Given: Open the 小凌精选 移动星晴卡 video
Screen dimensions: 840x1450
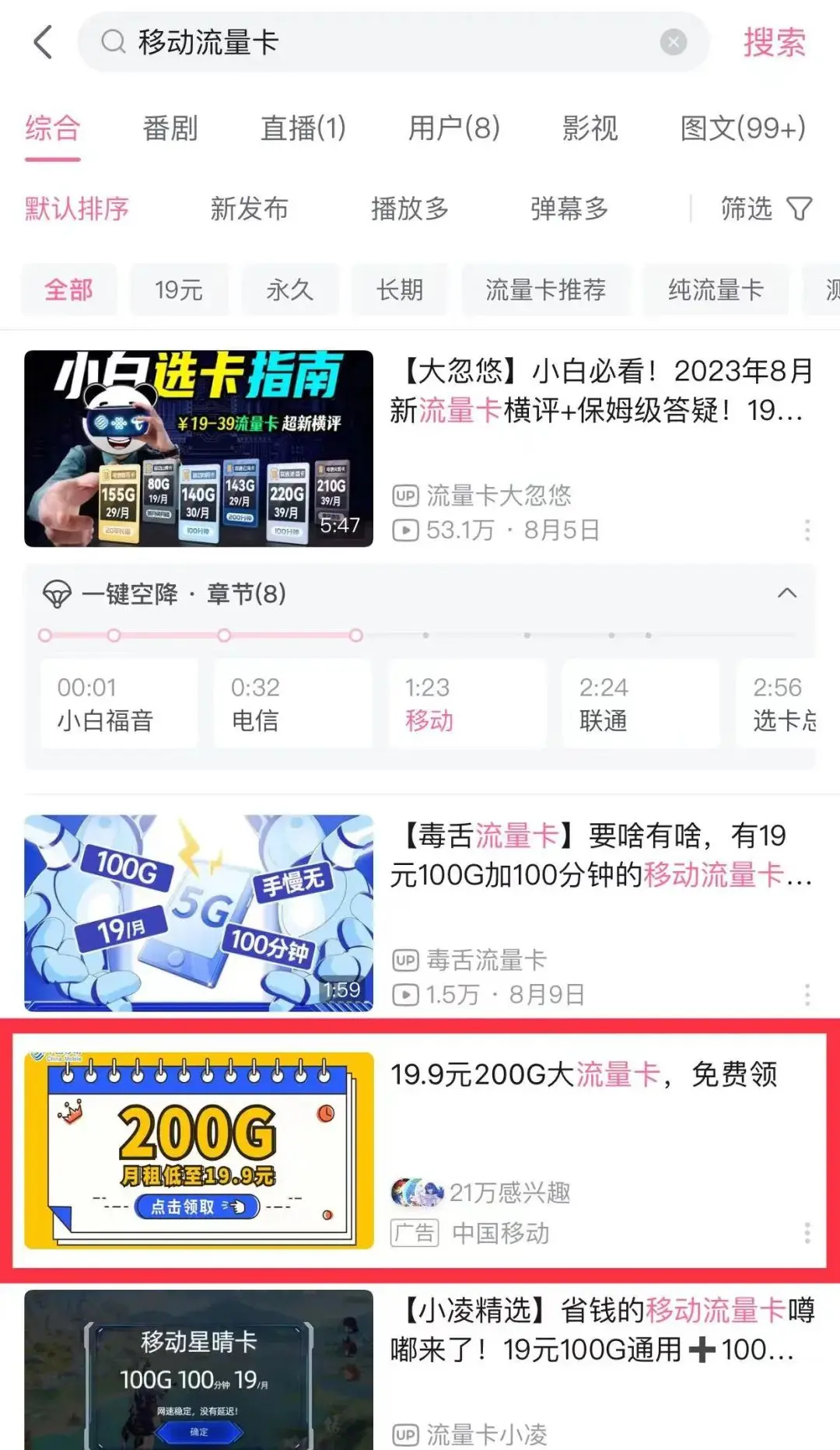Looking at the screenshot, I should [x=198, y=1371].
